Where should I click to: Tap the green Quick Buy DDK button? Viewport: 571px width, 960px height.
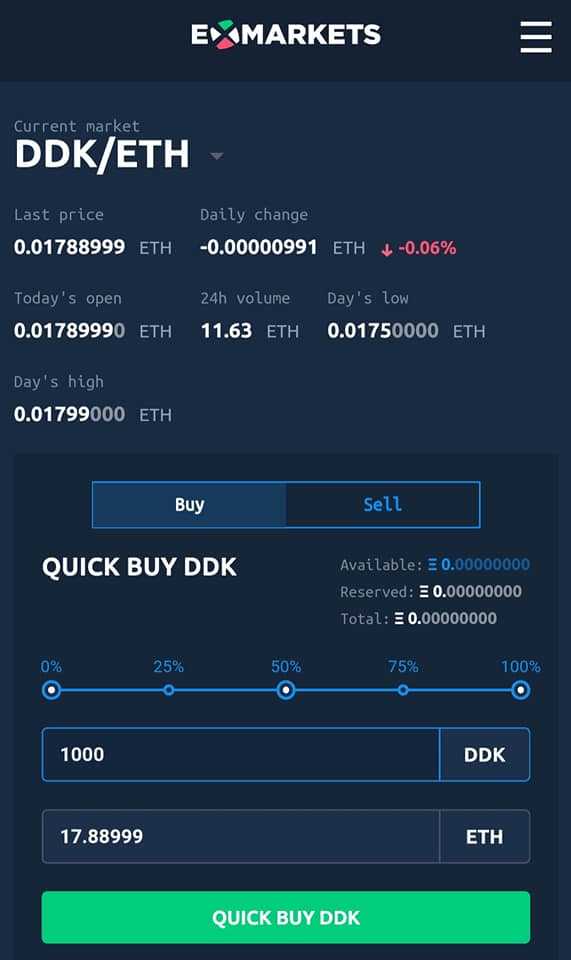[286, 917]
